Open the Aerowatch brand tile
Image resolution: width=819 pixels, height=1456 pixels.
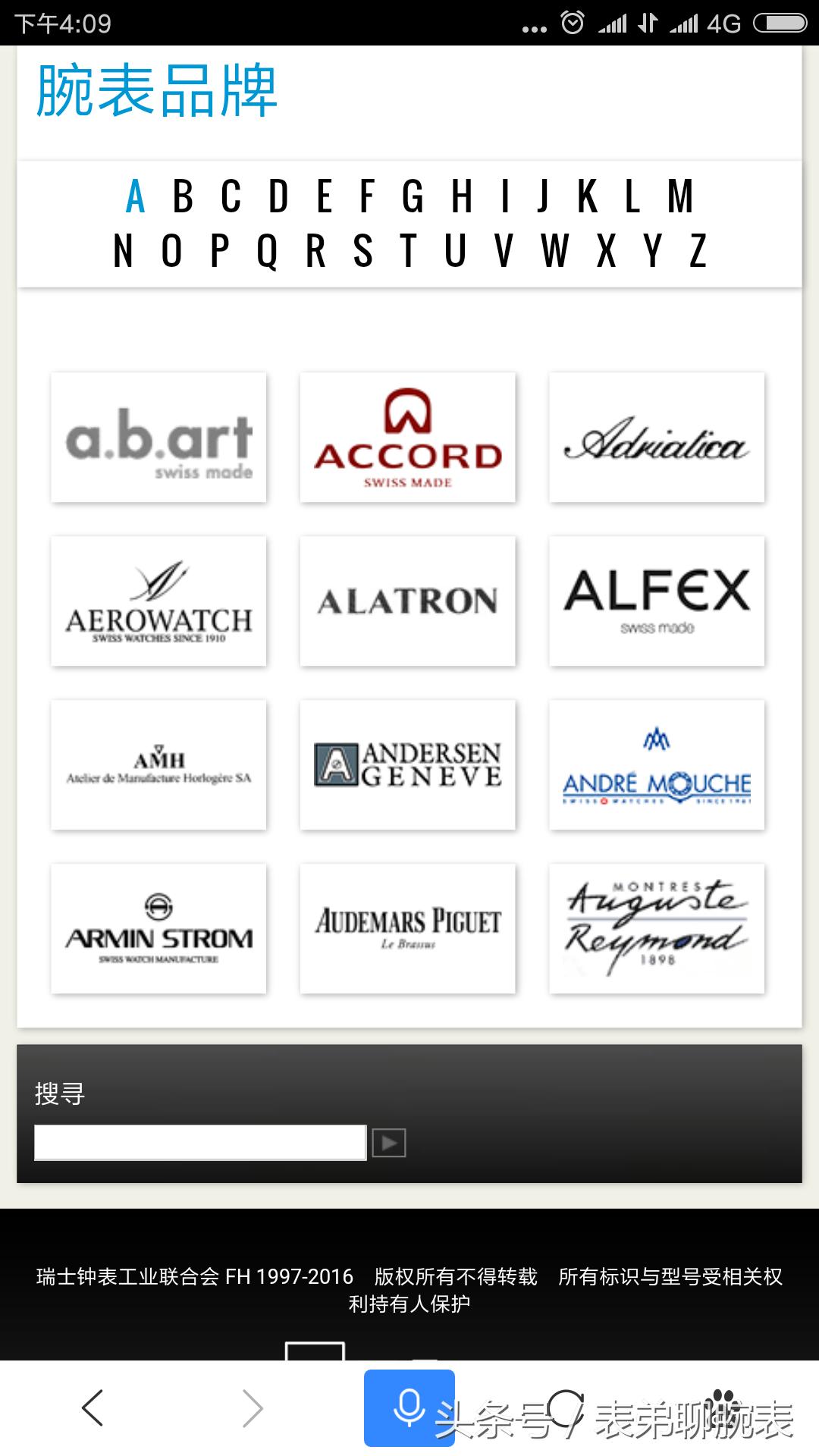[158, 601]
